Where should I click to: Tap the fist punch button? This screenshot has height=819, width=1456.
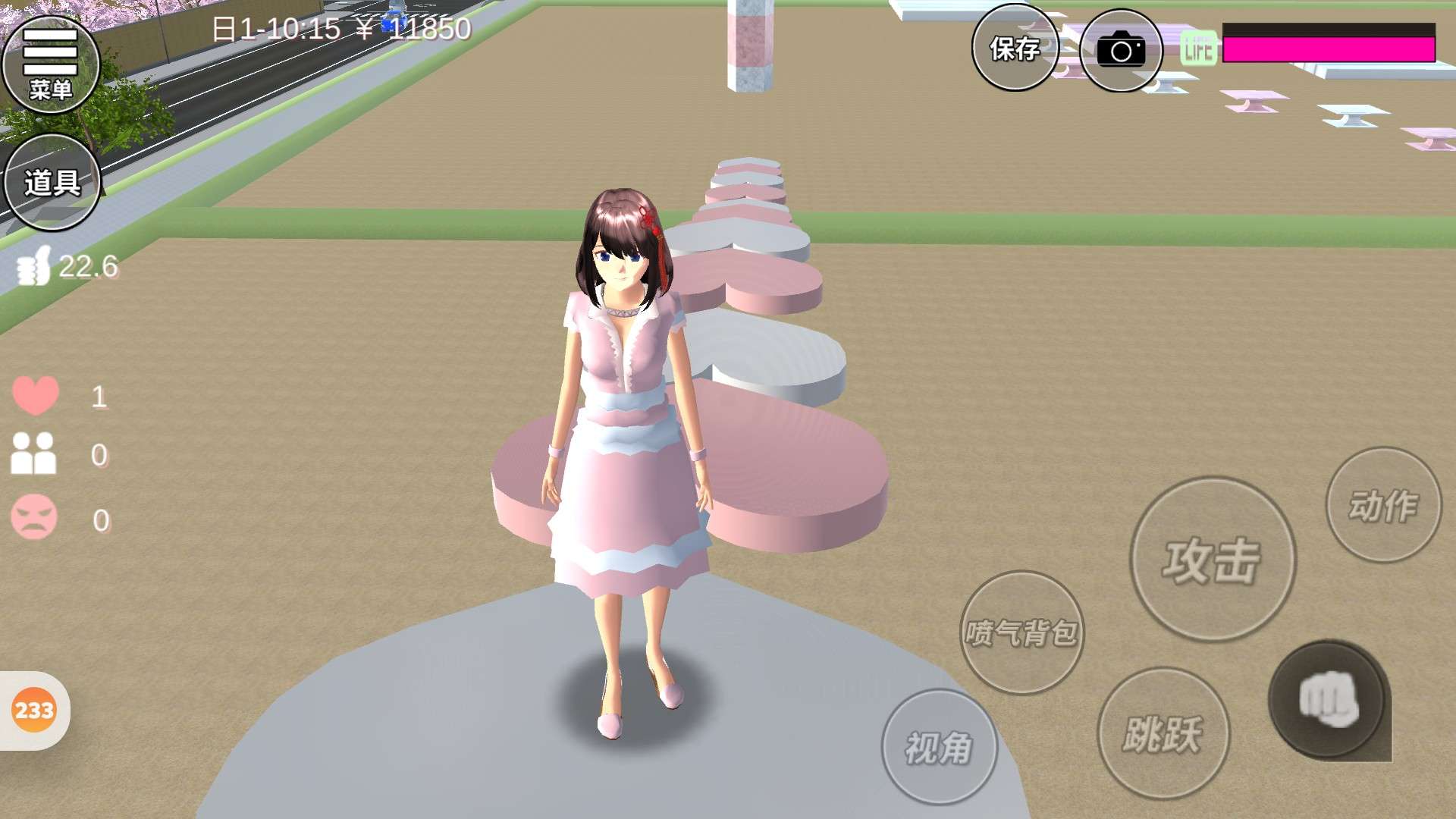coord(1328,700)
